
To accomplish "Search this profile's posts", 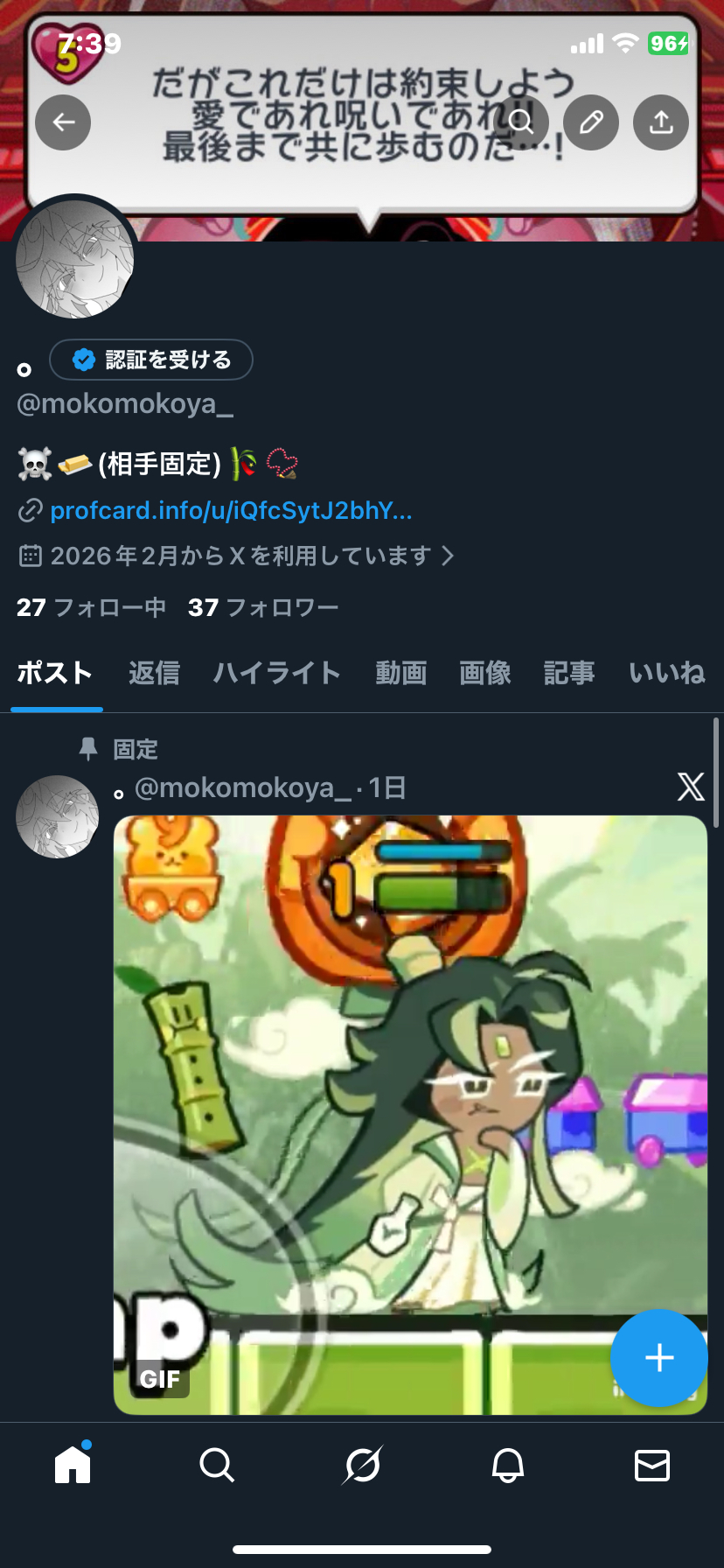I will click(521, 122).
